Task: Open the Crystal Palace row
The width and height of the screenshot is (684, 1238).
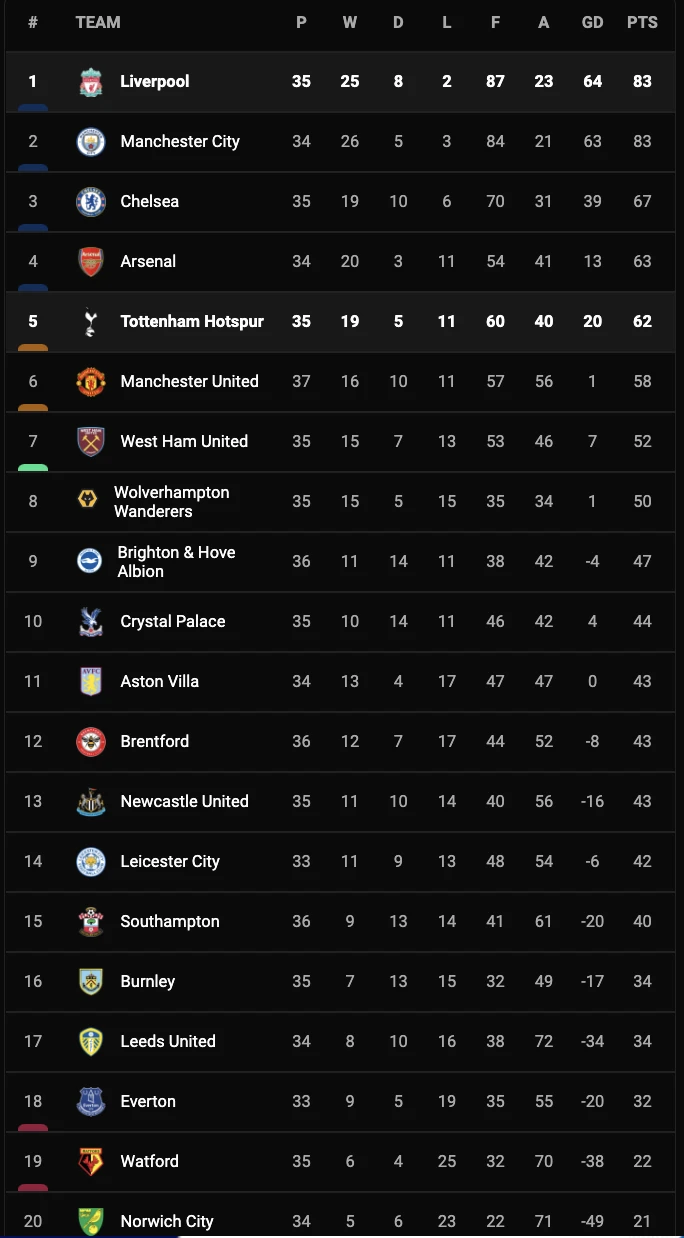Action: pos(172,621)
